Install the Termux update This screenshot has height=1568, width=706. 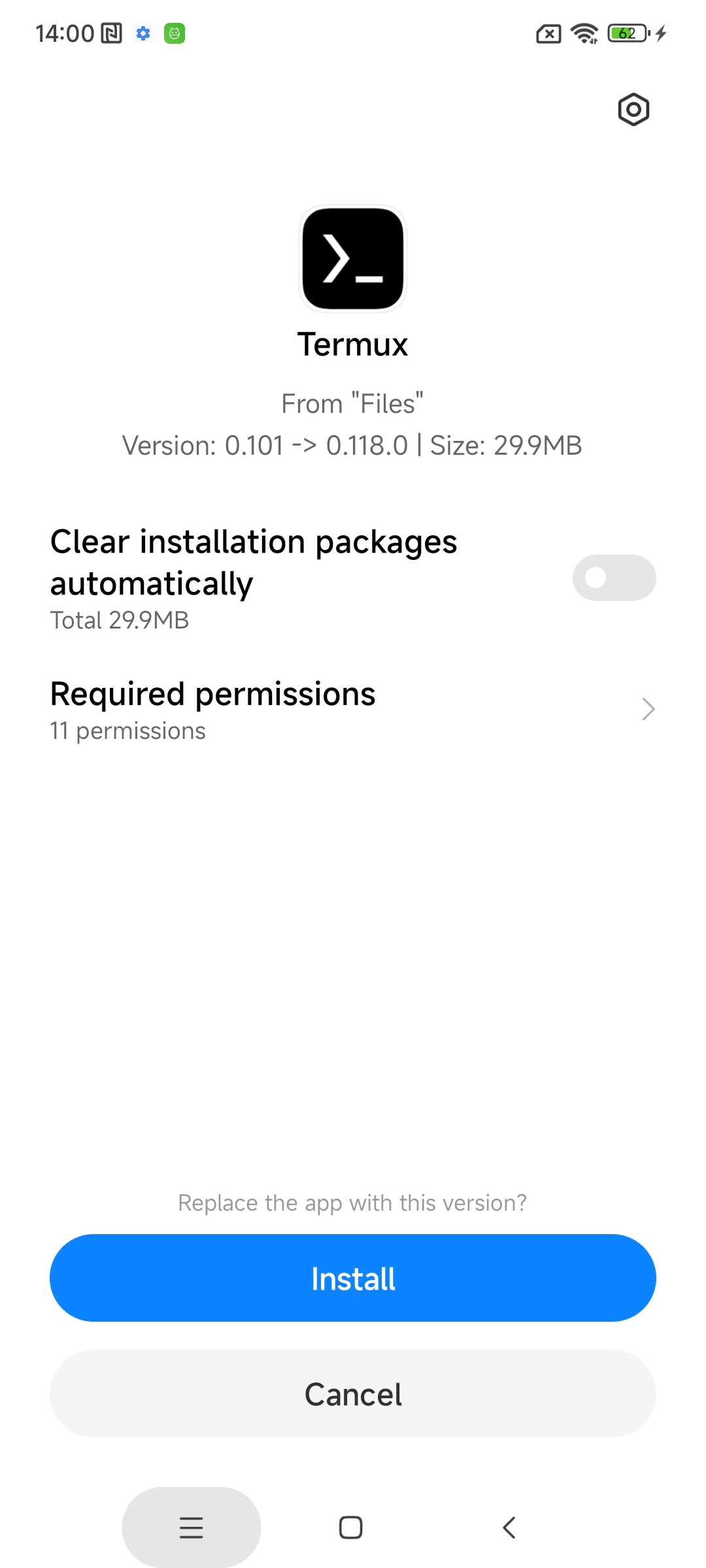click(353, 1278)
